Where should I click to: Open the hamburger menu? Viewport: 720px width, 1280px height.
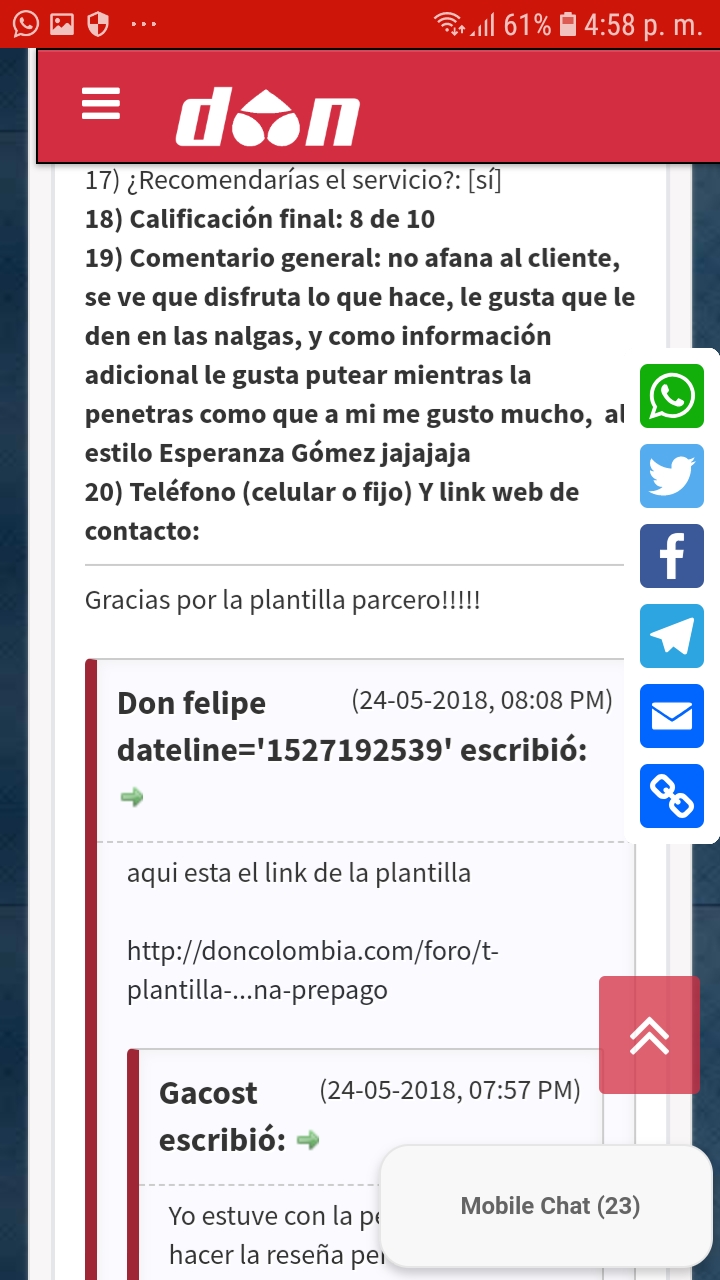(x=101, y=104)
